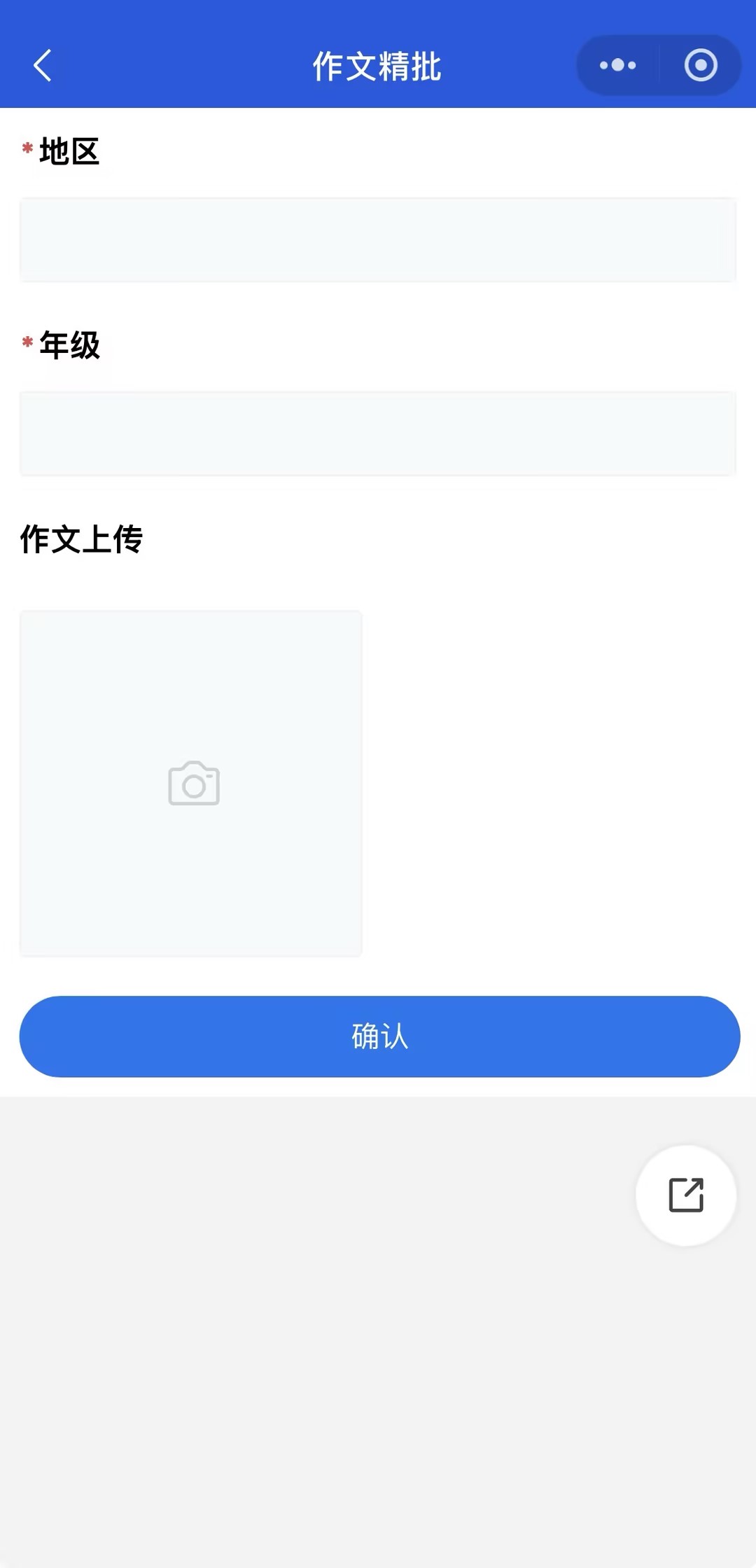Select the 地区 field

[x=378, y=240]
